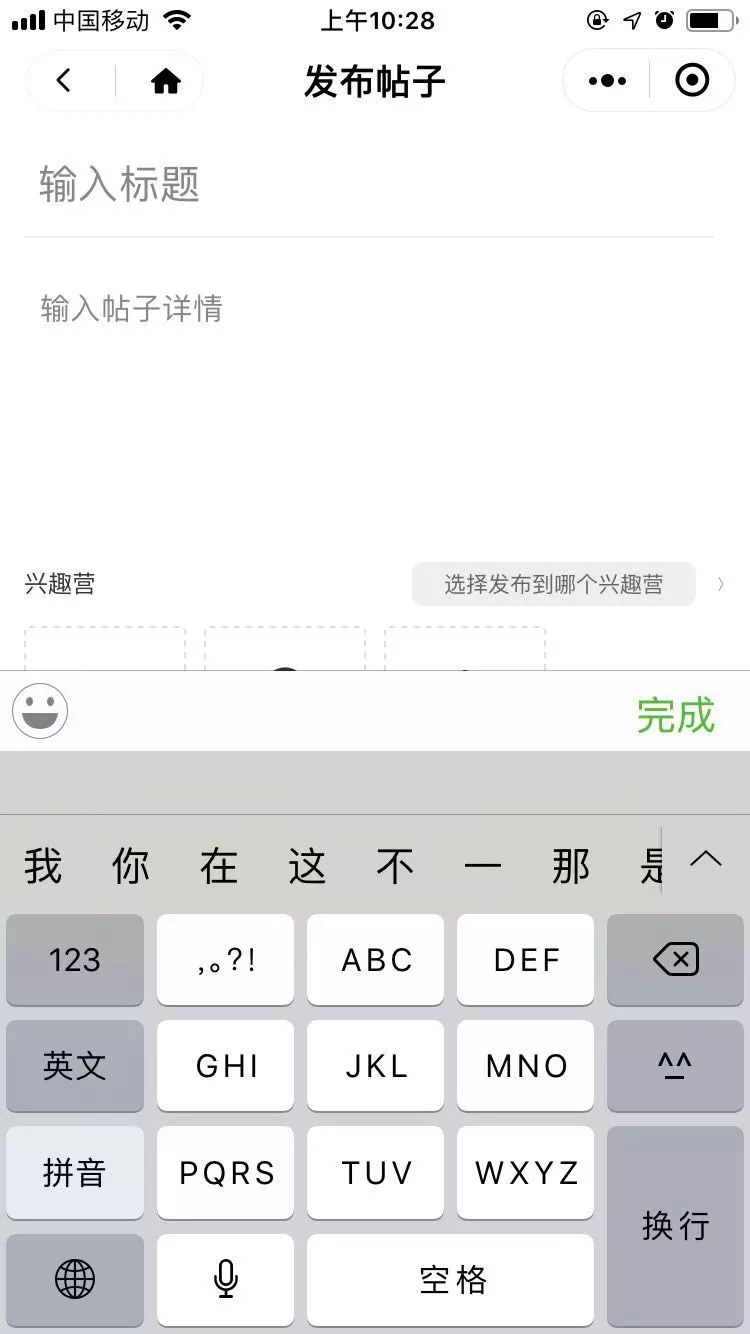This screenshot has width=750, height=1334.
Task: Focus the 输入标题 title field
Action: [368, 185]
